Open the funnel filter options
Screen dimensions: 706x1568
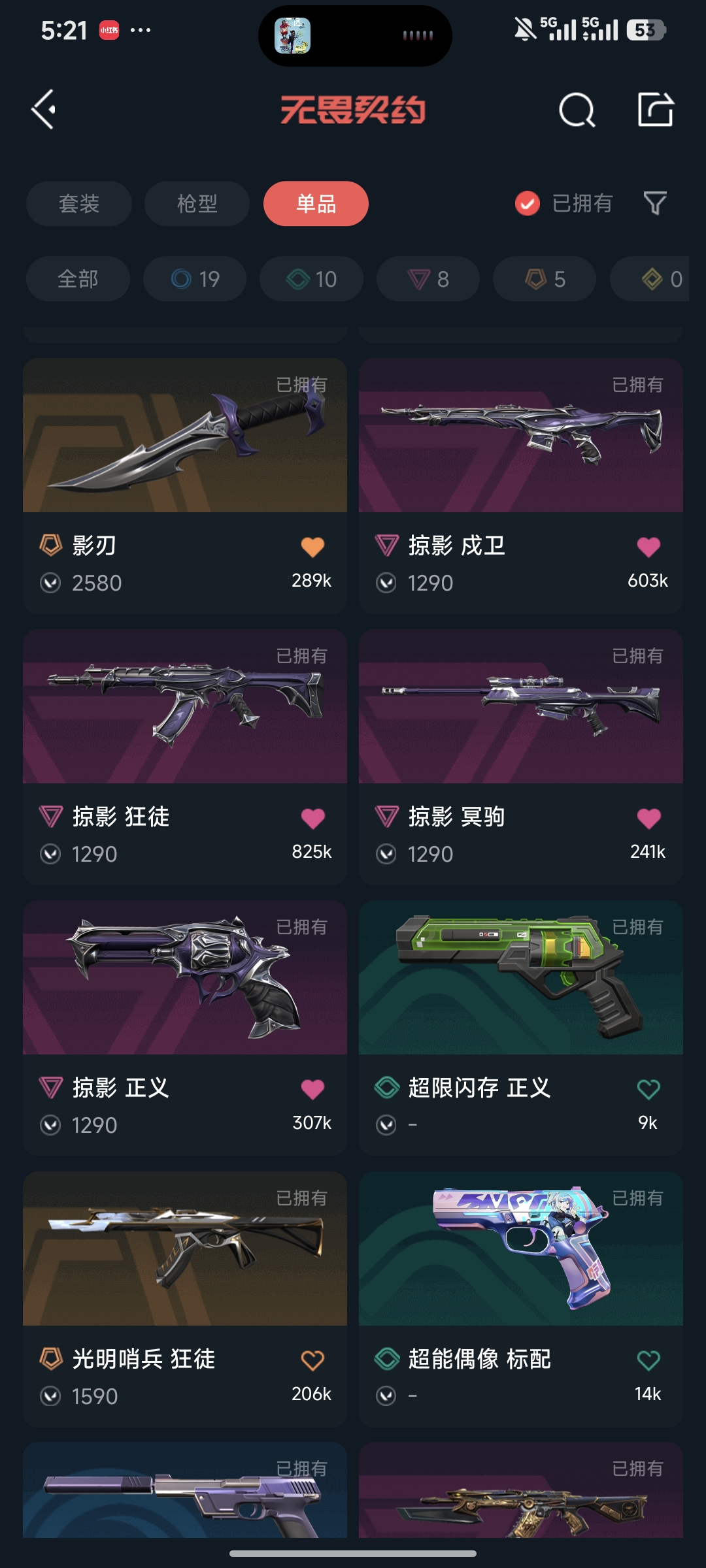pos(654,204)
